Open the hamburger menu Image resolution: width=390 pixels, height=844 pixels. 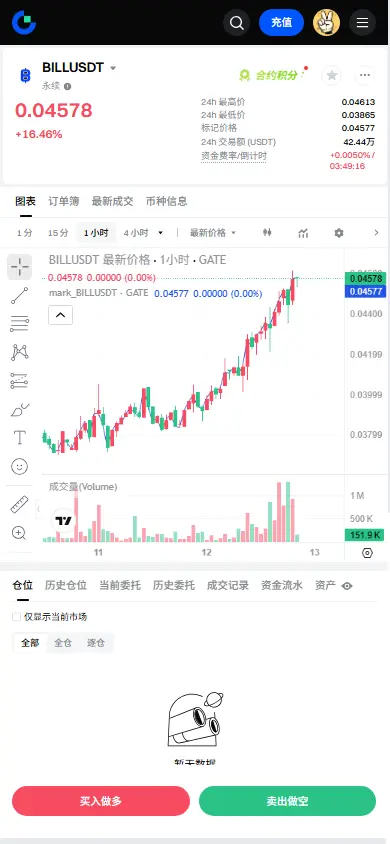click(x=363, y=23)
